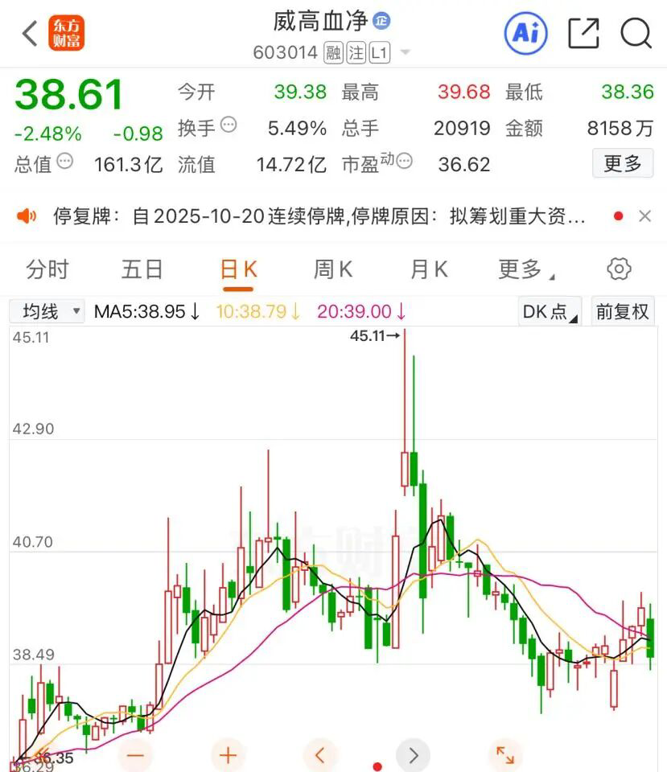Image resolution: width=667 pixels, height=772 pixels.
Task: Share this stock page
Action: [x=583, y=33]
